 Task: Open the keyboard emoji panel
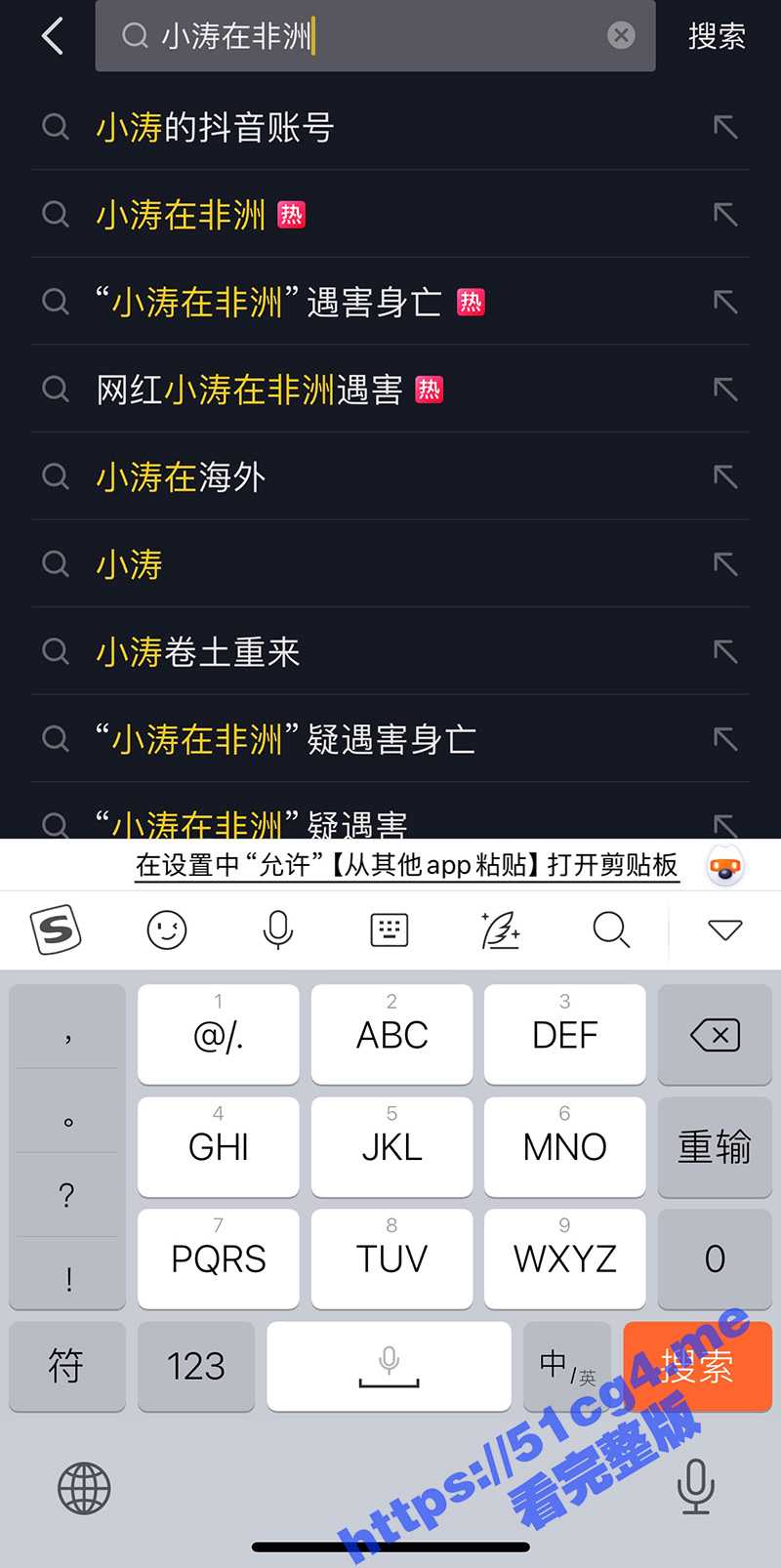167,929
